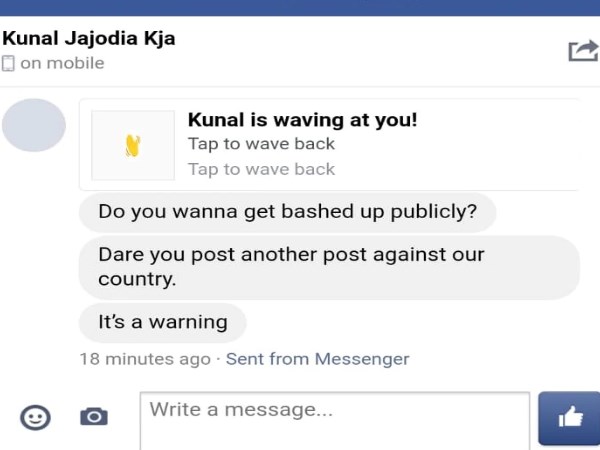
Task: Open the Sent from Messenger link
Action: pos(317,359)
